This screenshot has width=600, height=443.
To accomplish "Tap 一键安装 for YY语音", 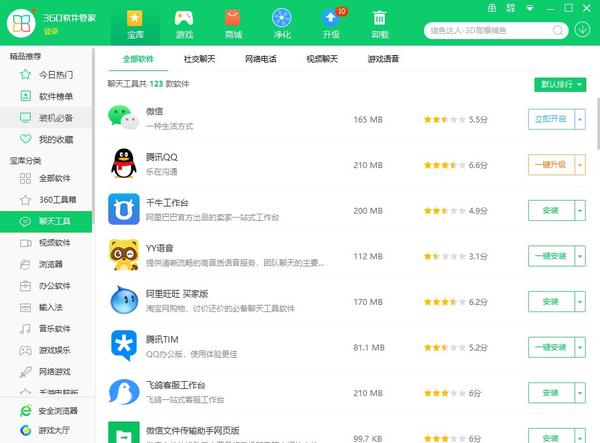I will click(x=549, y=256).
